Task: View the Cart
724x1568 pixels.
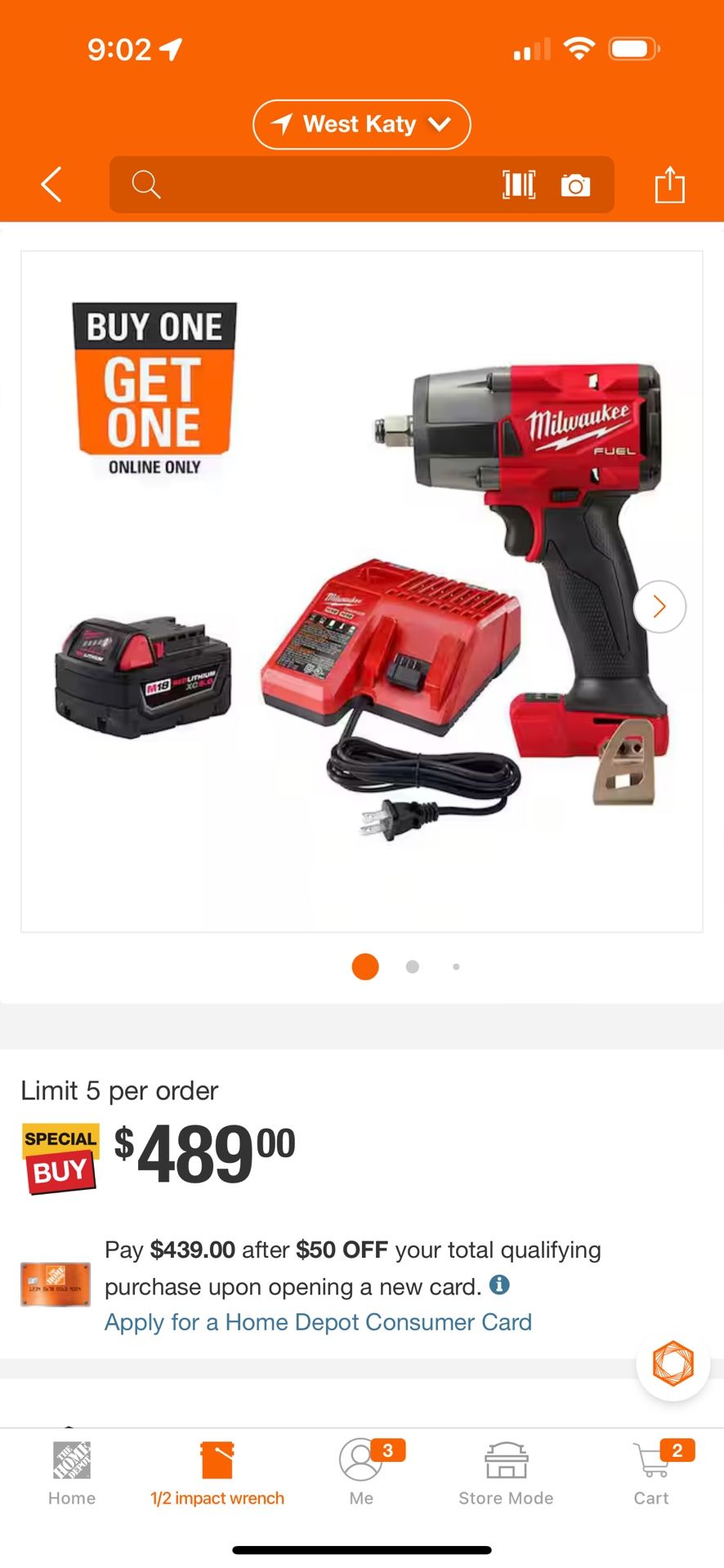Action: point(651,1473)
